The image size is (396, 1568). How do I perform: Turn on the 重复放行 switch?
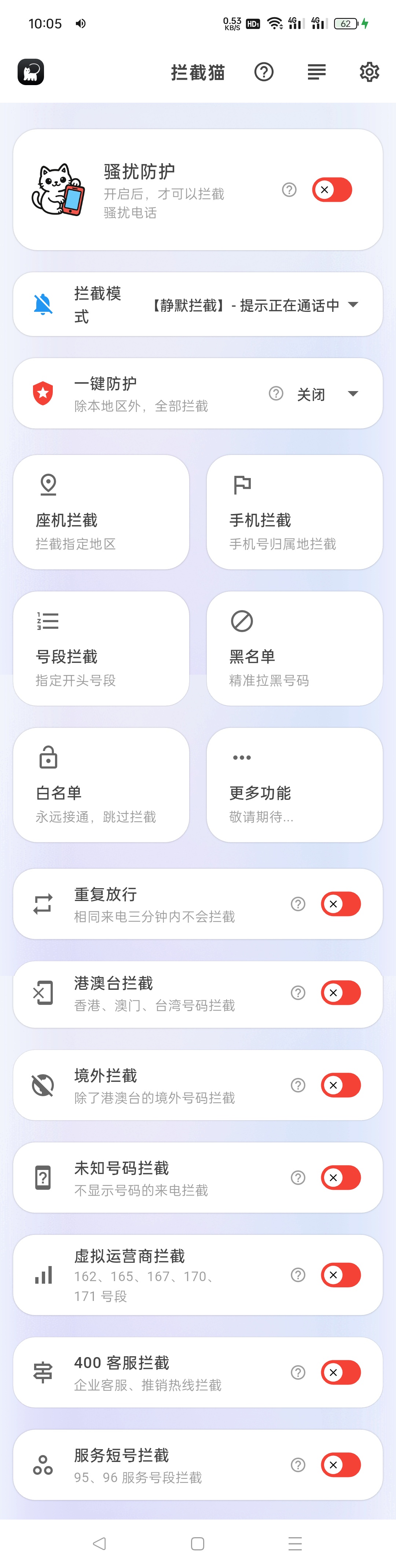click(341, 904)
